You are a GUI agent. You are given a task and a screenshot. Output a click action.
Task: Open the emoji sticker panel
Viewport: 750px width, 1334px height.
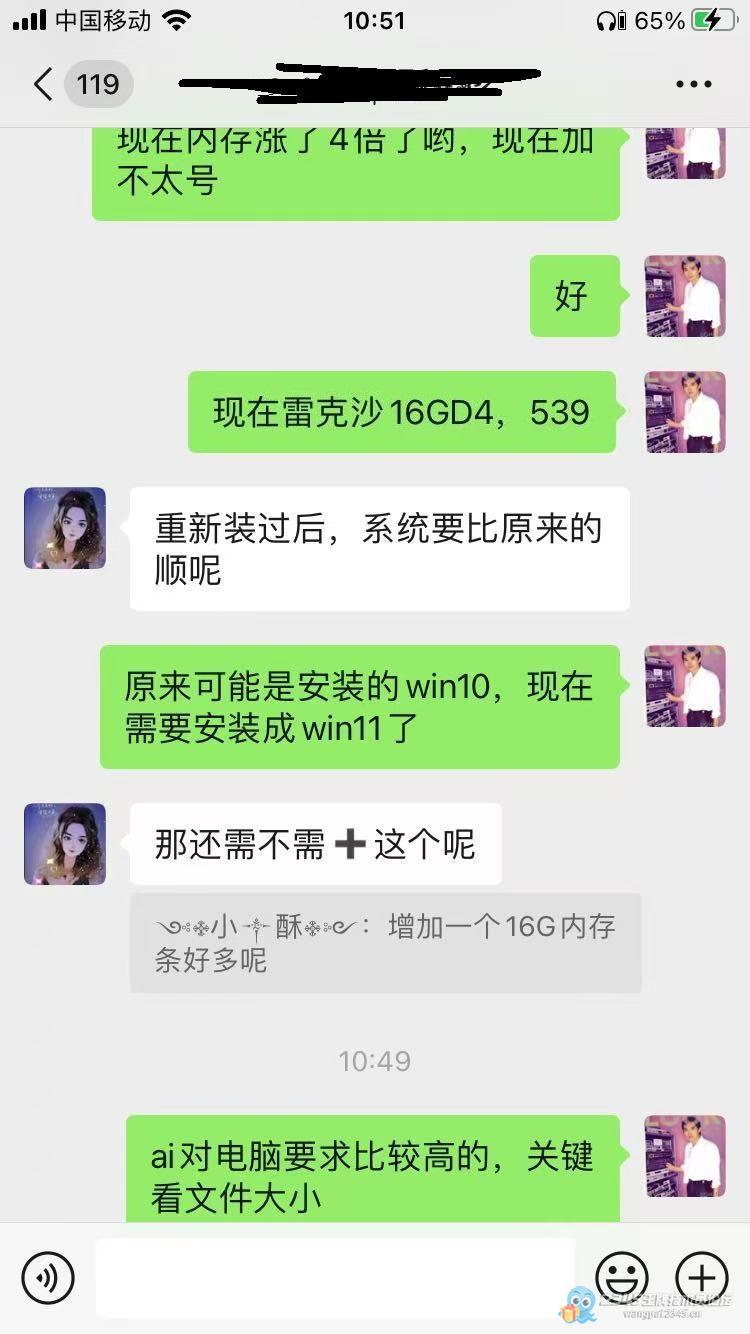621,1277
